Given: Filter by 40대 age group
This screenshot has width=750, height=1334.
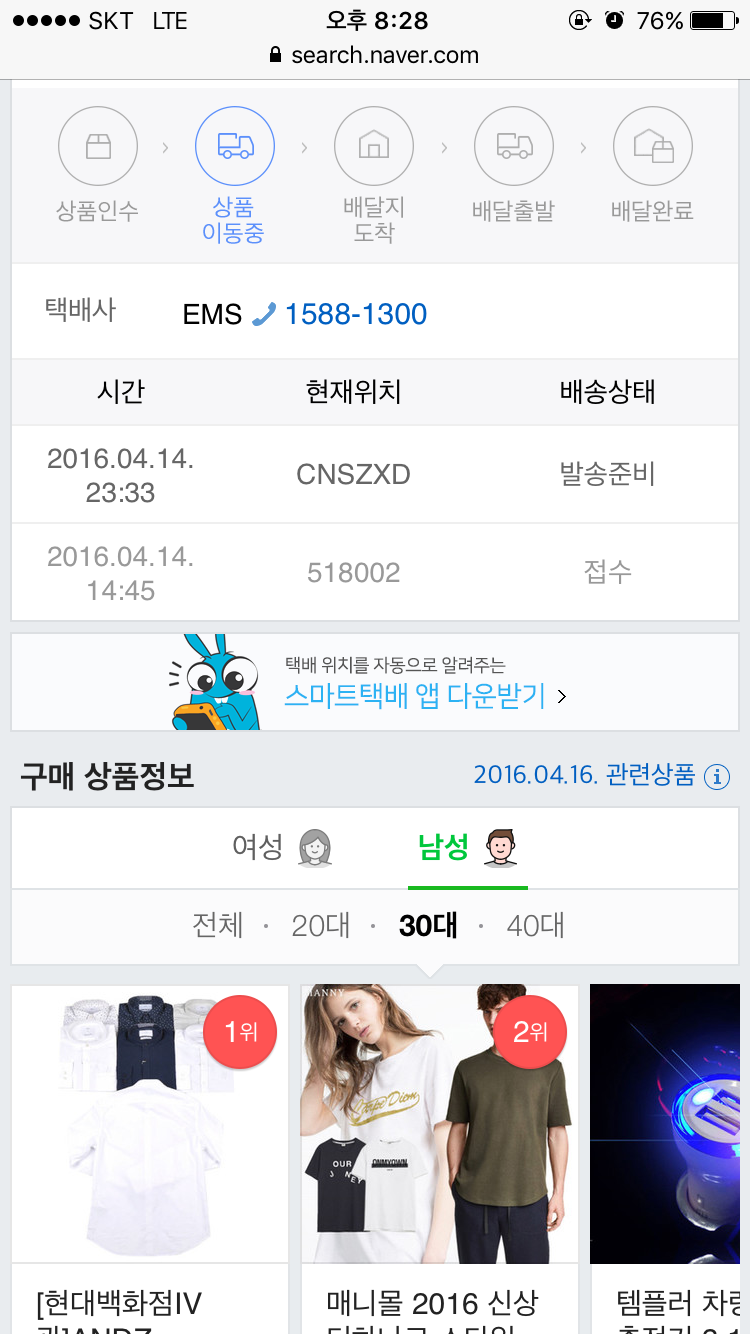Looking at the screenshot, I should 536,925.
